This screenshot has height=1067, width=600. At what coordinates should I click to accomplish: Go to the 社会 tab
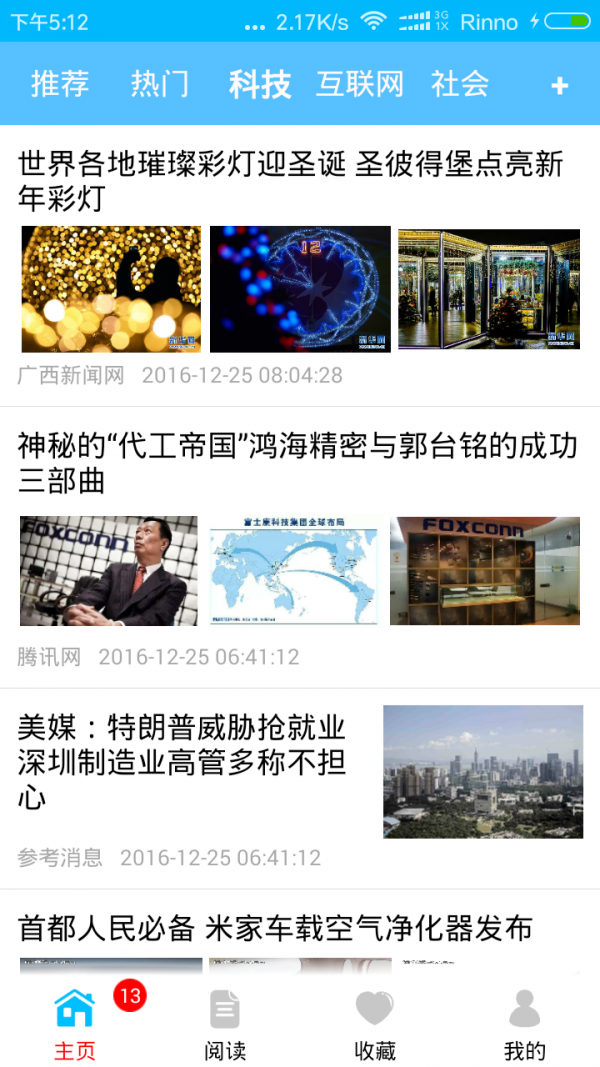click(x=460, y=84)
